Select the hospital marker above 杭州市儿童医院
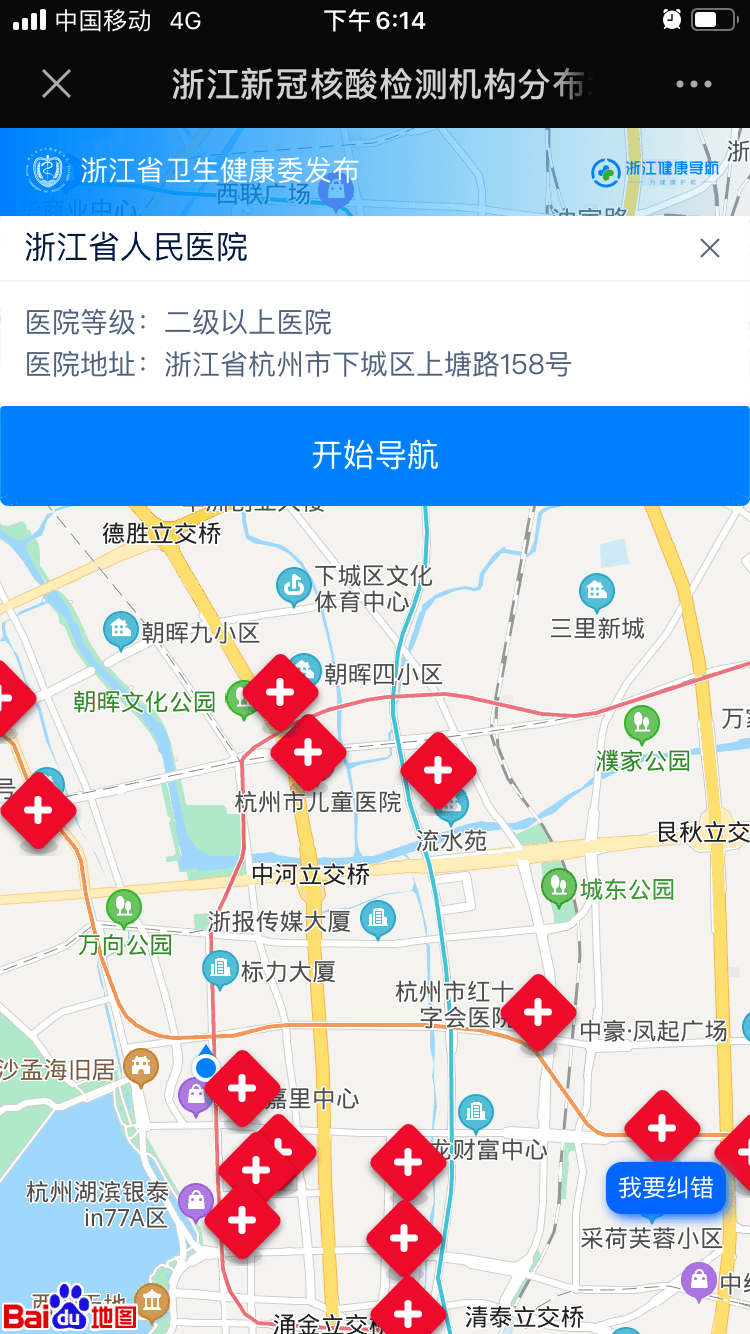This screenshot has height=1334, width=750. pyautogui.click(x=308, y=752)
